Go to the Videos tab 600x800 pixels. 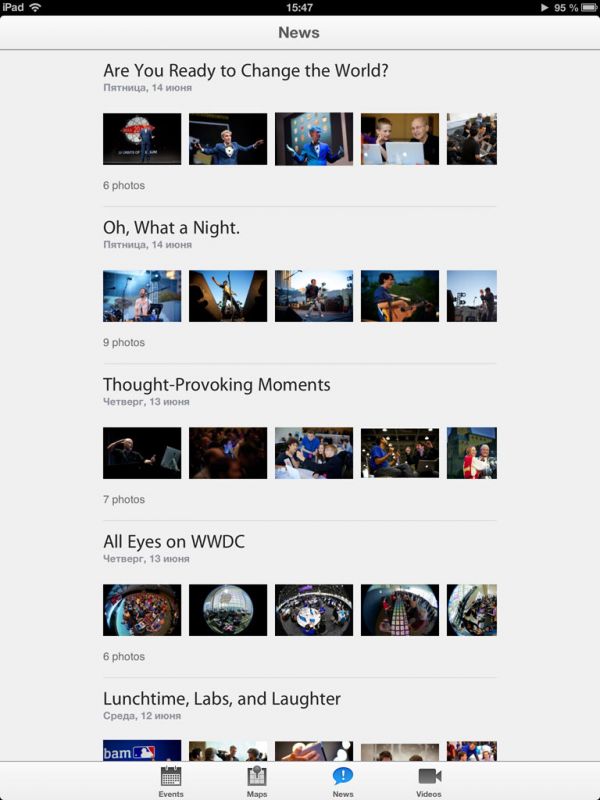click(429, 780)
